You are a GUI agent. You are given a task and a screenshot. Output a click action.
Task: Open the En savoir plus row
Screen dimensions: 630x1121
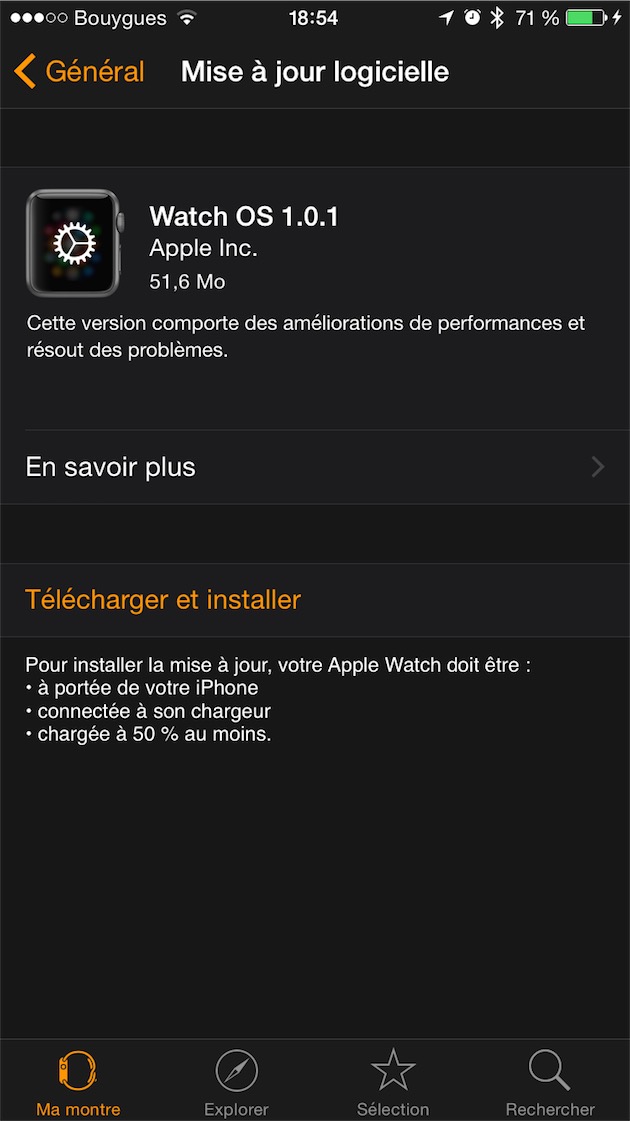[x=315, y=467]
